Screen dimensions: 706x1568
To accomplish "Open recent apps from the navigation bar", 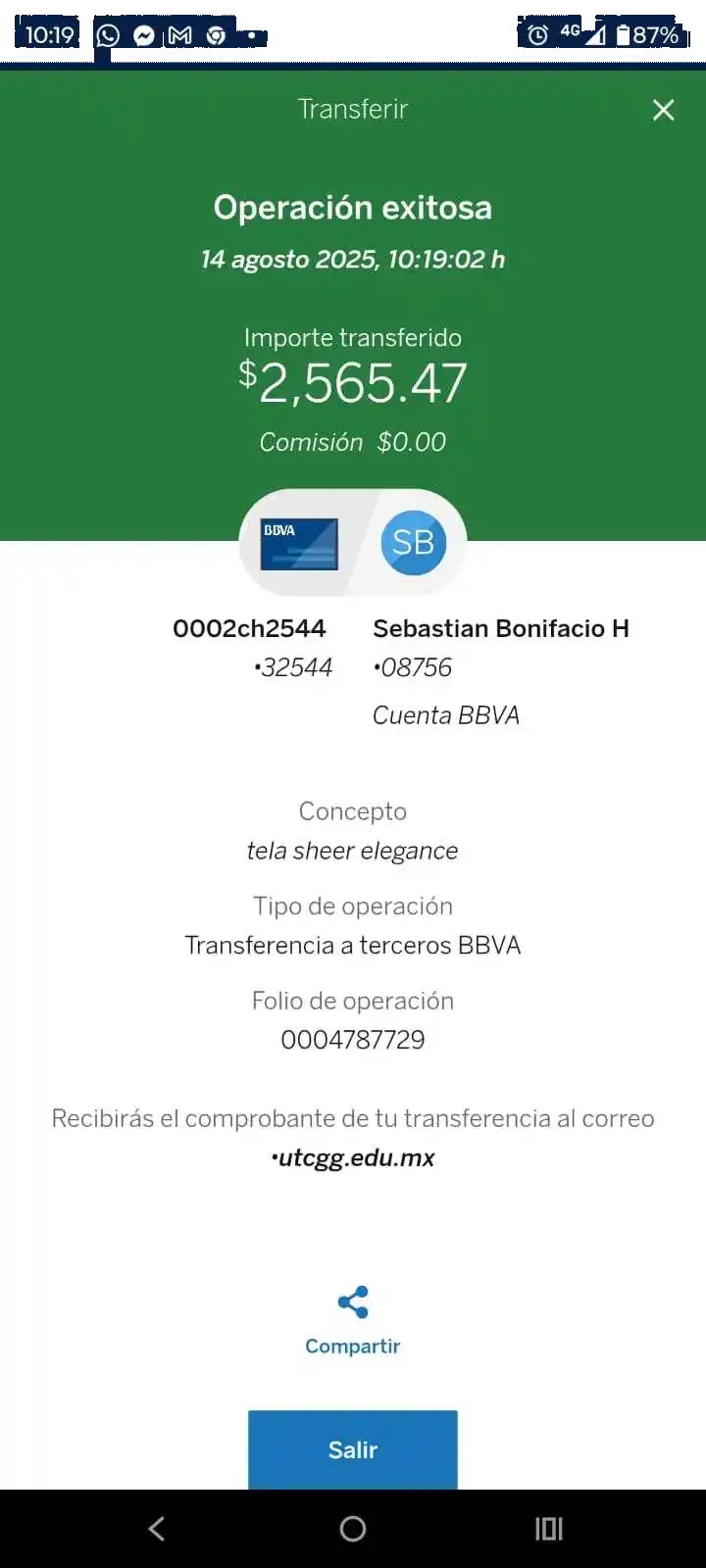I will coord(548,1529).
